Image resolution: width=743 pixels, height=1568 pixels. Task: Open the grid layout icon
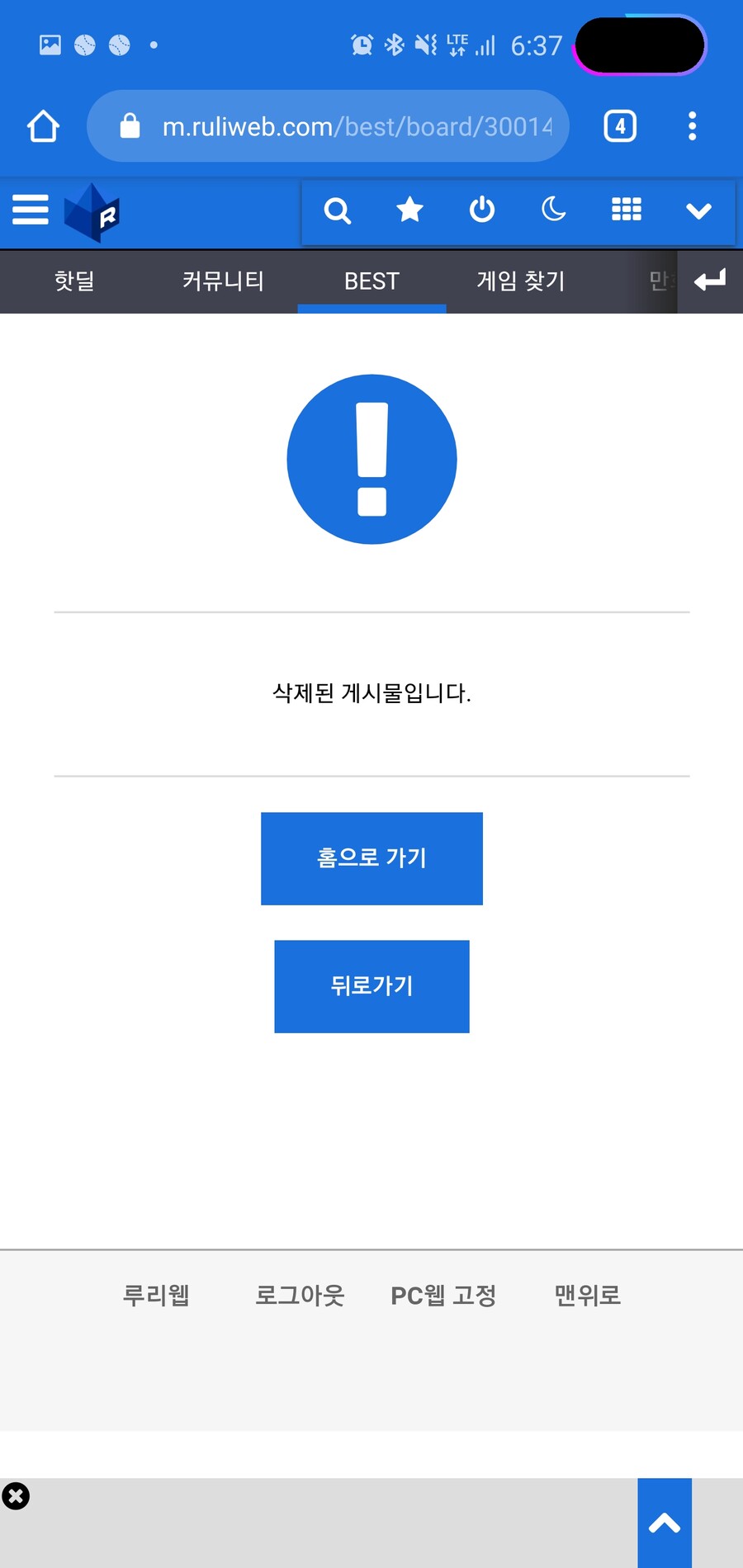pyautogui.click(x=626, y=210)
